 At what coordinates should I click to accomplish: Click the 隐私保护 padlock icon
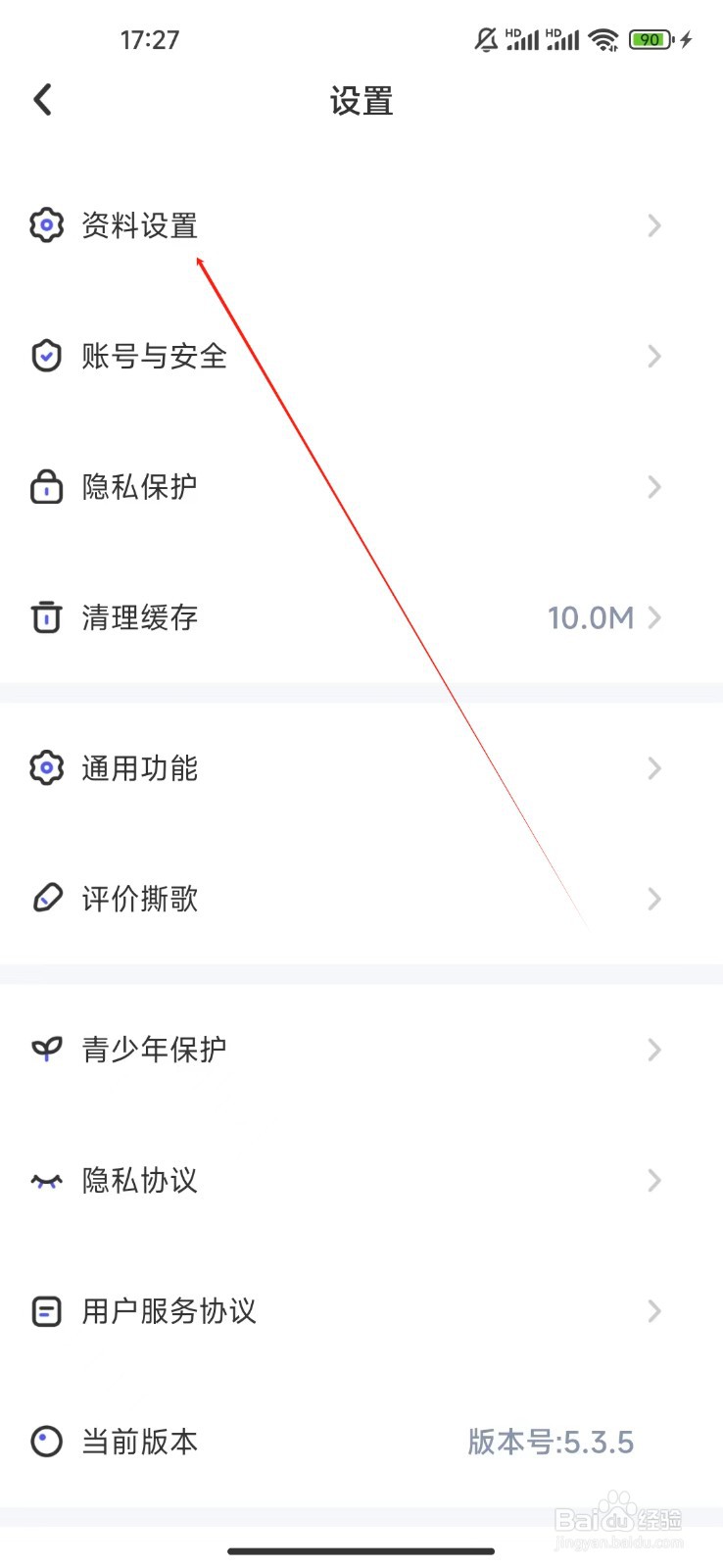click(45, 487)
